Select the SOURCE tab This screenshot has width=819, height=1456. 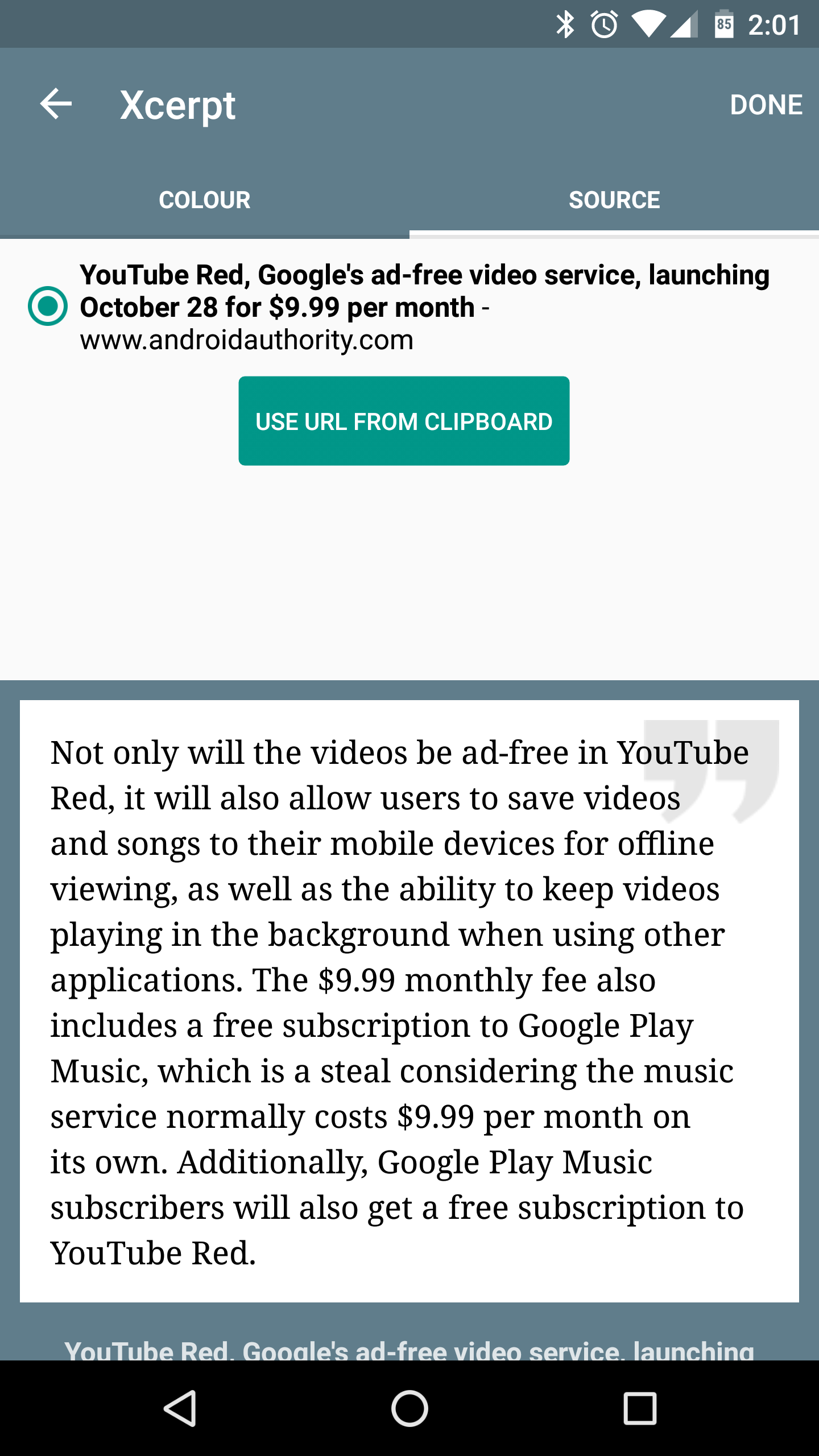coord(614,200)
